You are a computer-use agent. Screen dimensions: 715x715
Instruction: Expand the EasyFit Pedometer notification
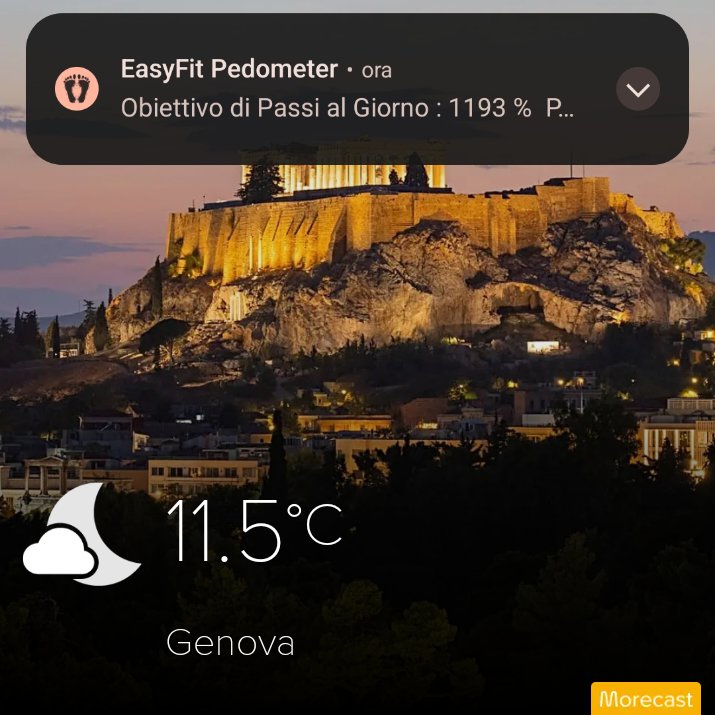[x=637, y=89]
